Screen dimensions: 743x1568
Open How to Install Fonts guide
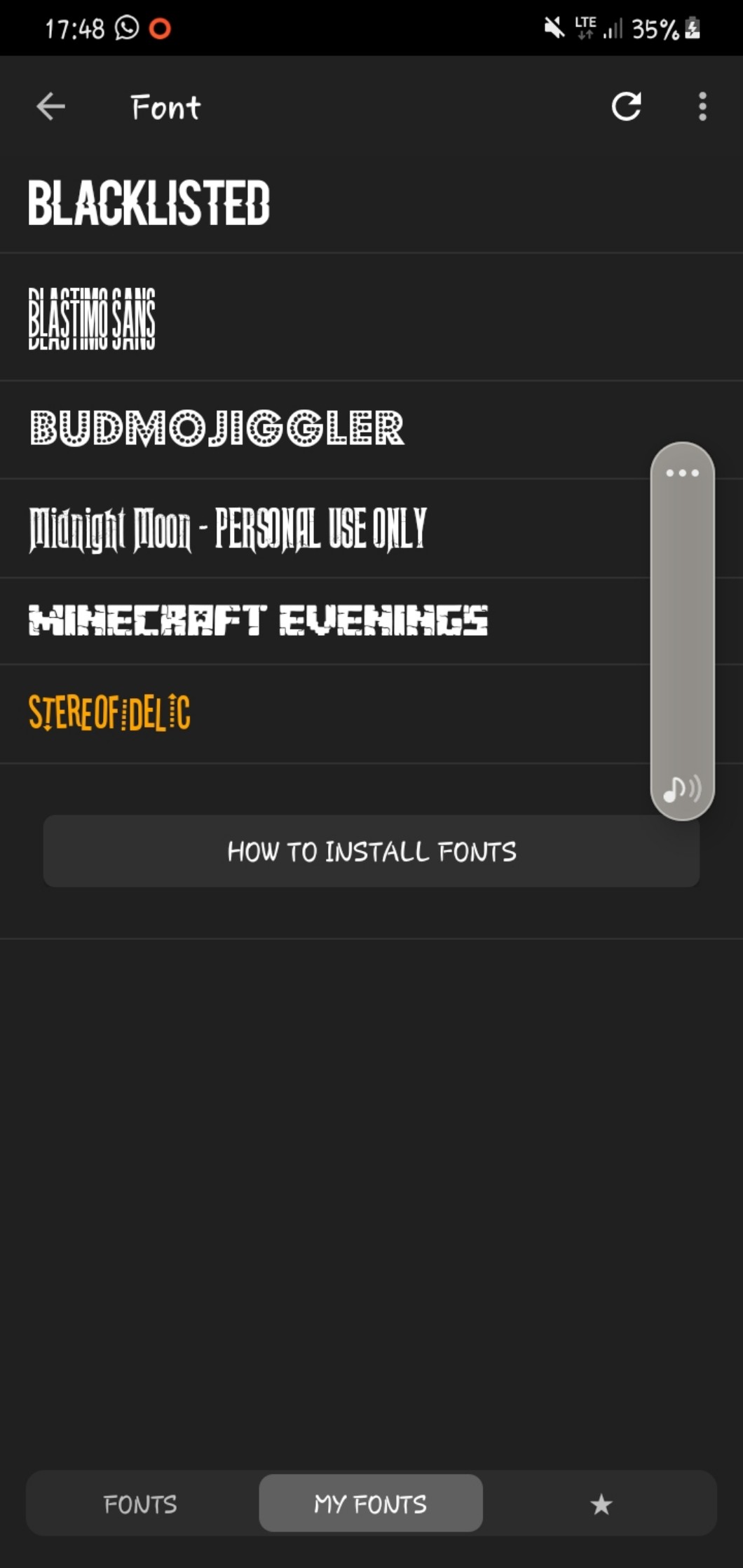(371, 852)
